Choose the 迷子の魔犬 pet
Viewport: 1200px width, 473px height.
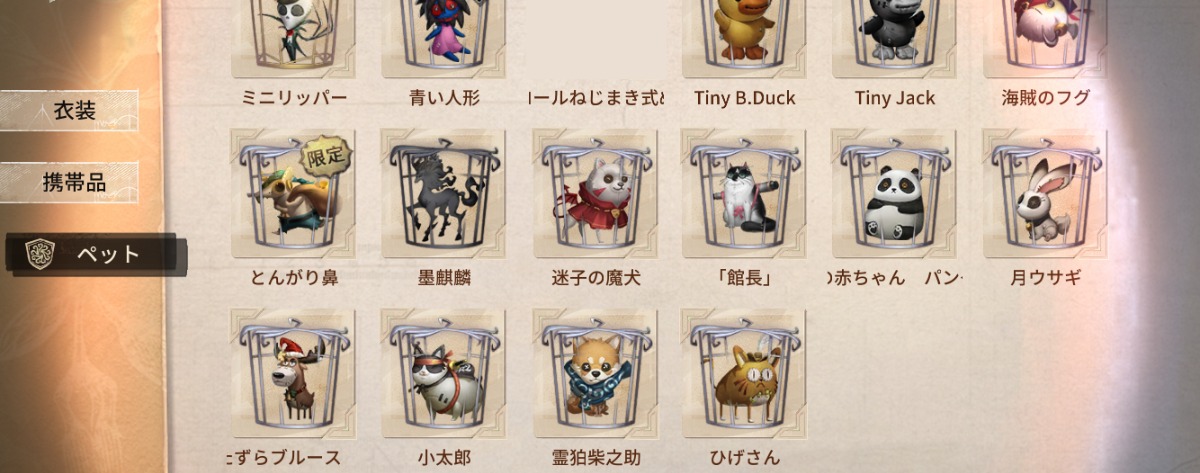click(x=594, y=193)
